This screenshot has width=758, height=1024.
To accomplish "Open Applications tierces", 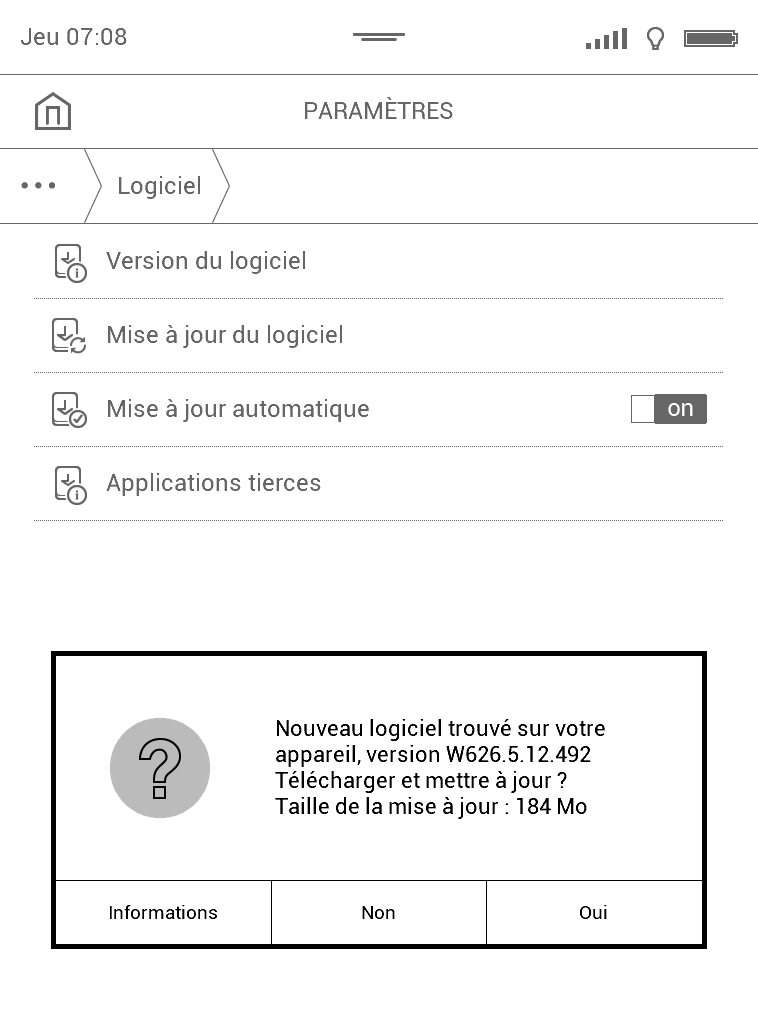I will [x=213, y=484].
